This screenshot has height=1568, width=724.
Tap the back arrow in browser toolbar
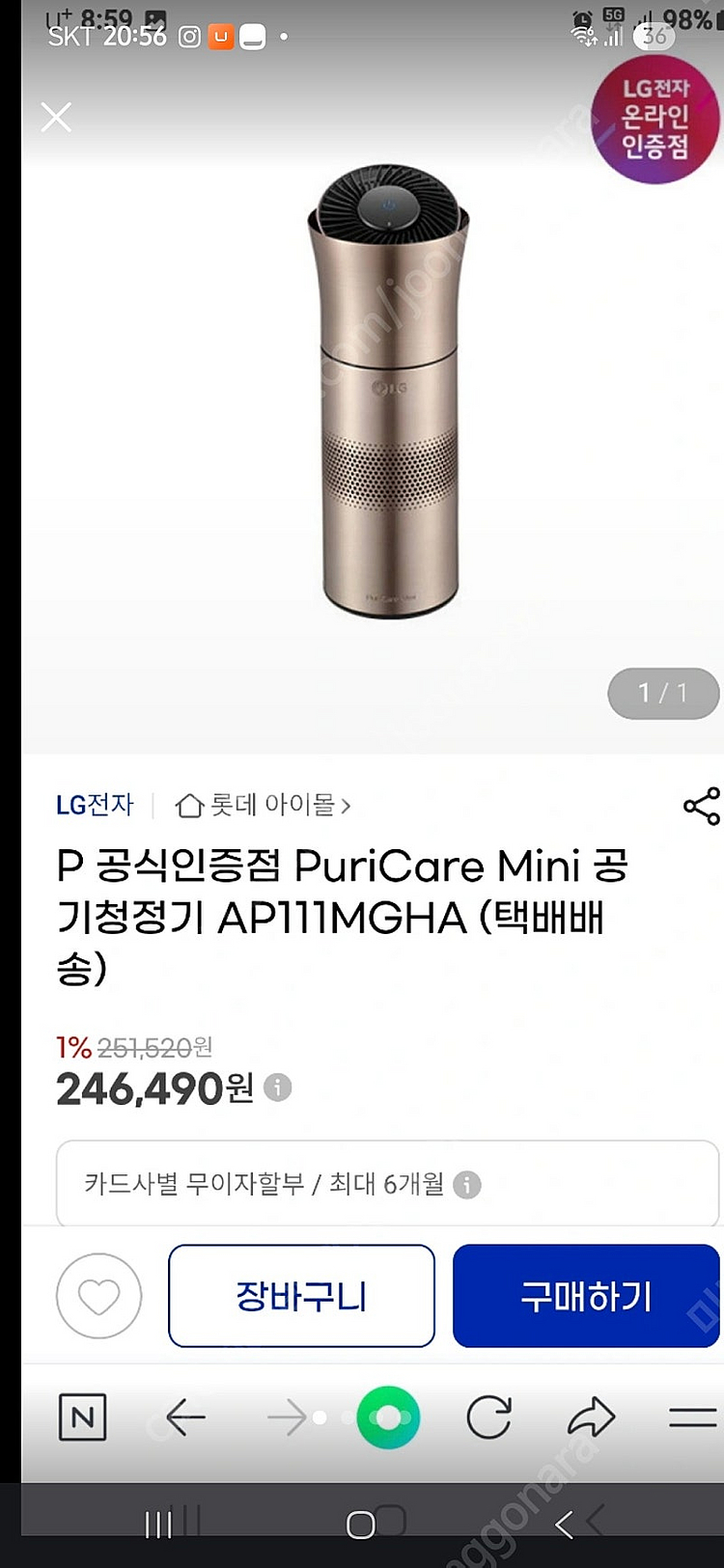pyautogui.click(x=185, y=1418)
